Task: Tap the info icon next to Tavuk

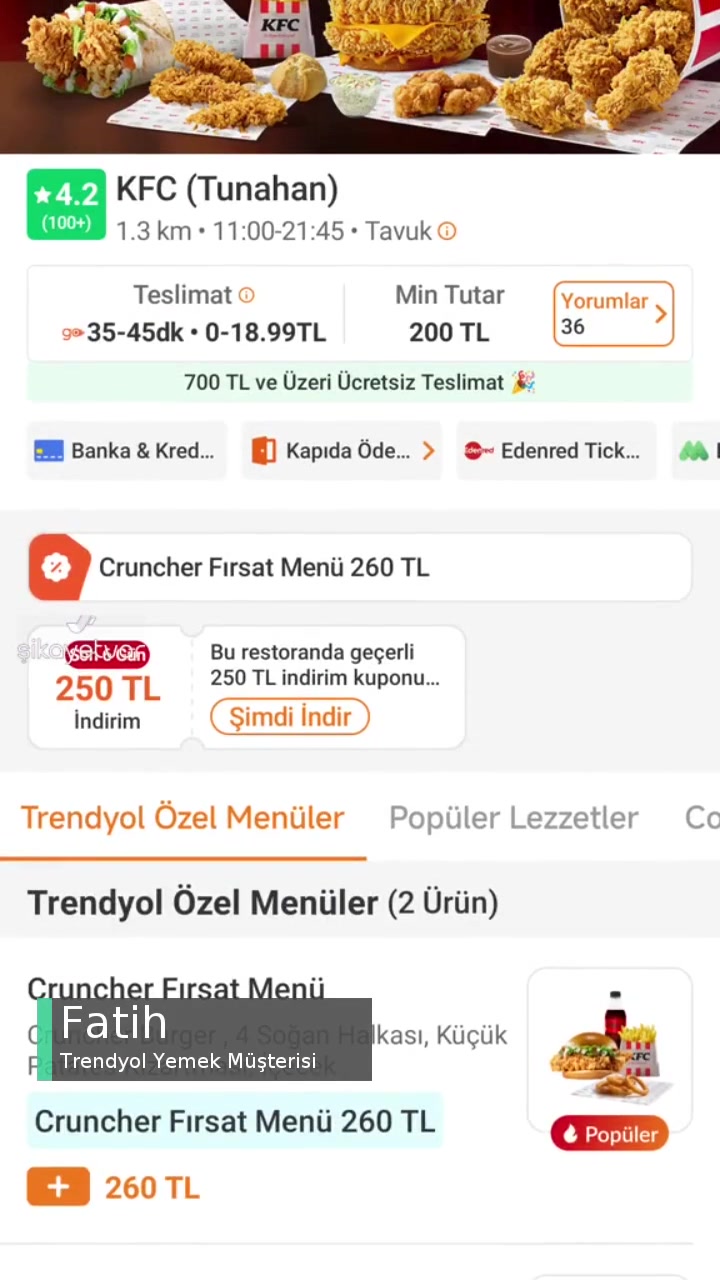Action: 446,231
